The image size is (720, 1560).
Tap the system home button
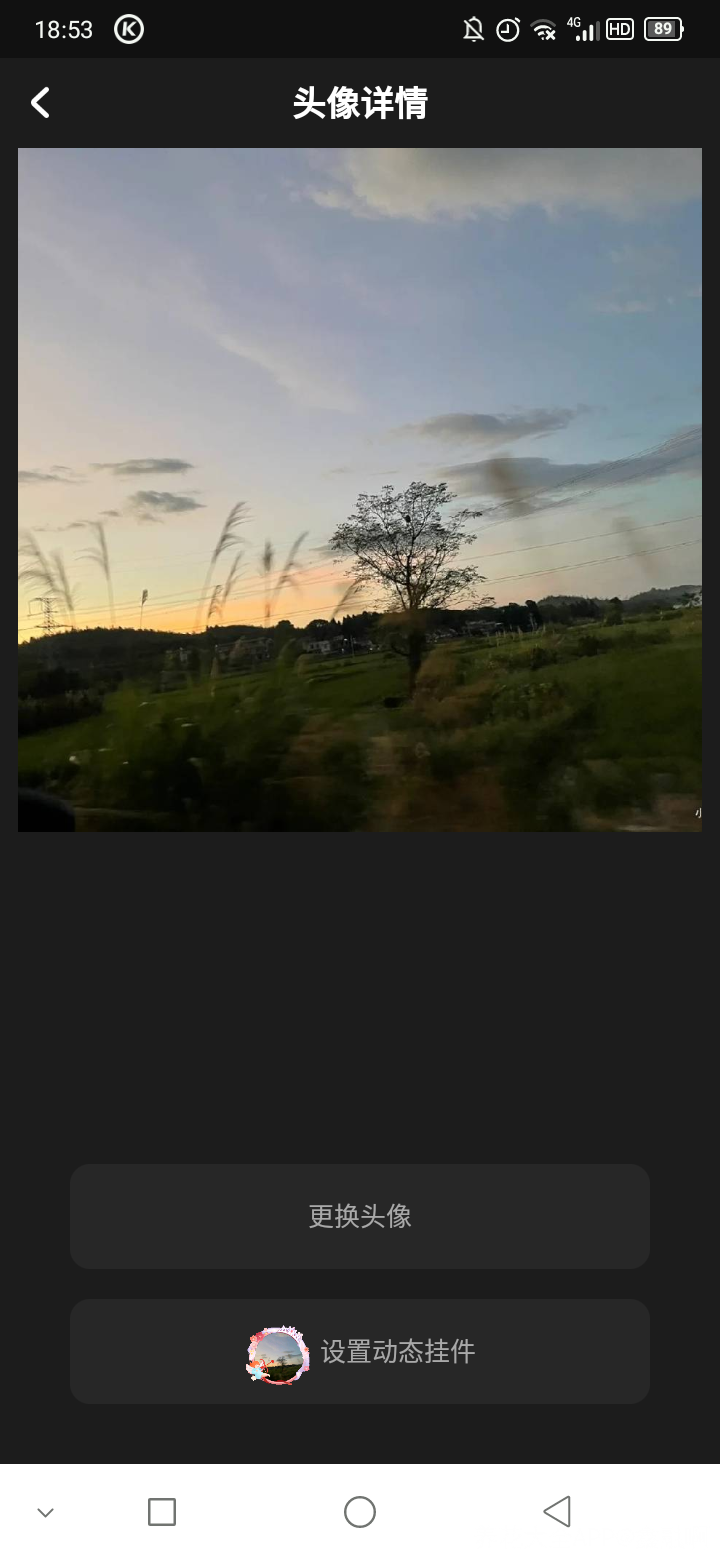click(360, 1512)
